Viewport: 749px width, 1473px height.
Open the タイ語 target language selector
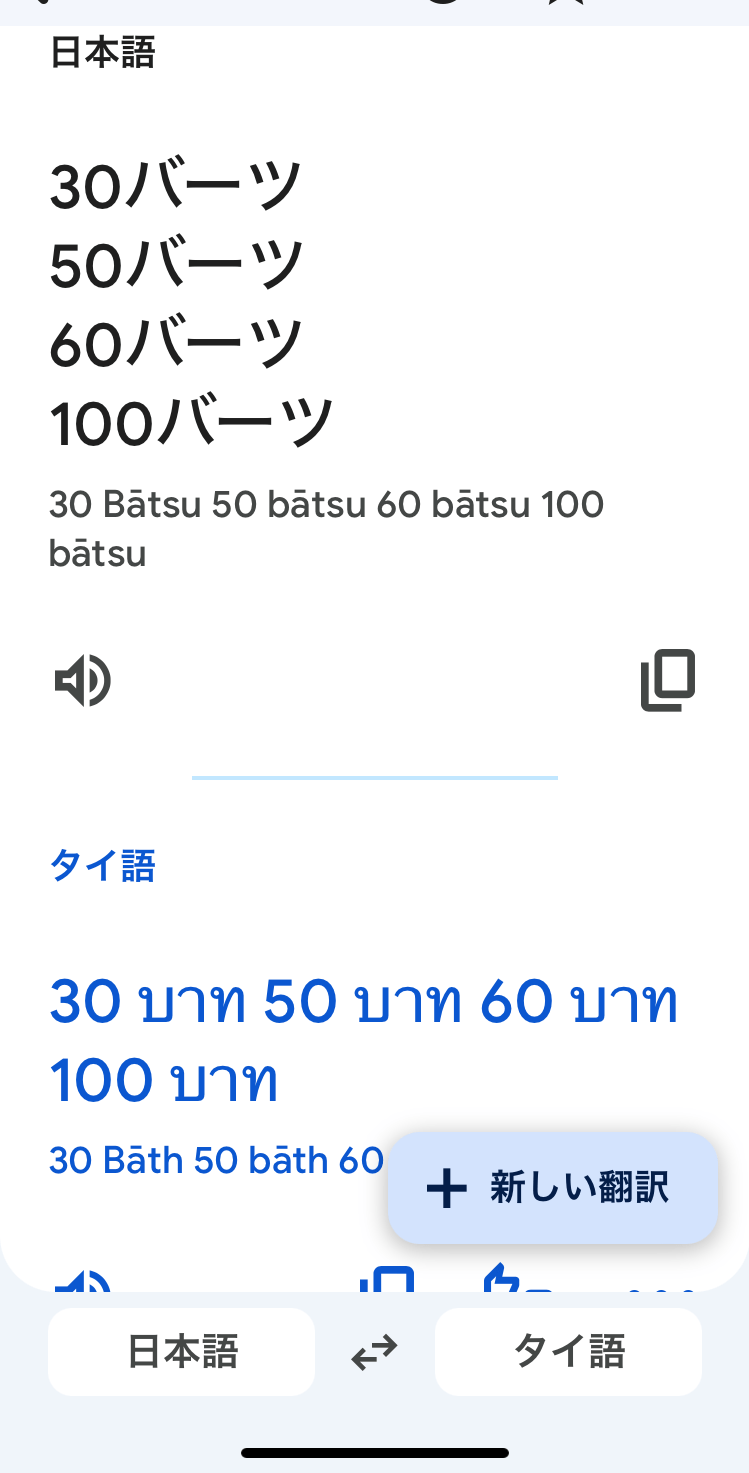(568, 1352)
